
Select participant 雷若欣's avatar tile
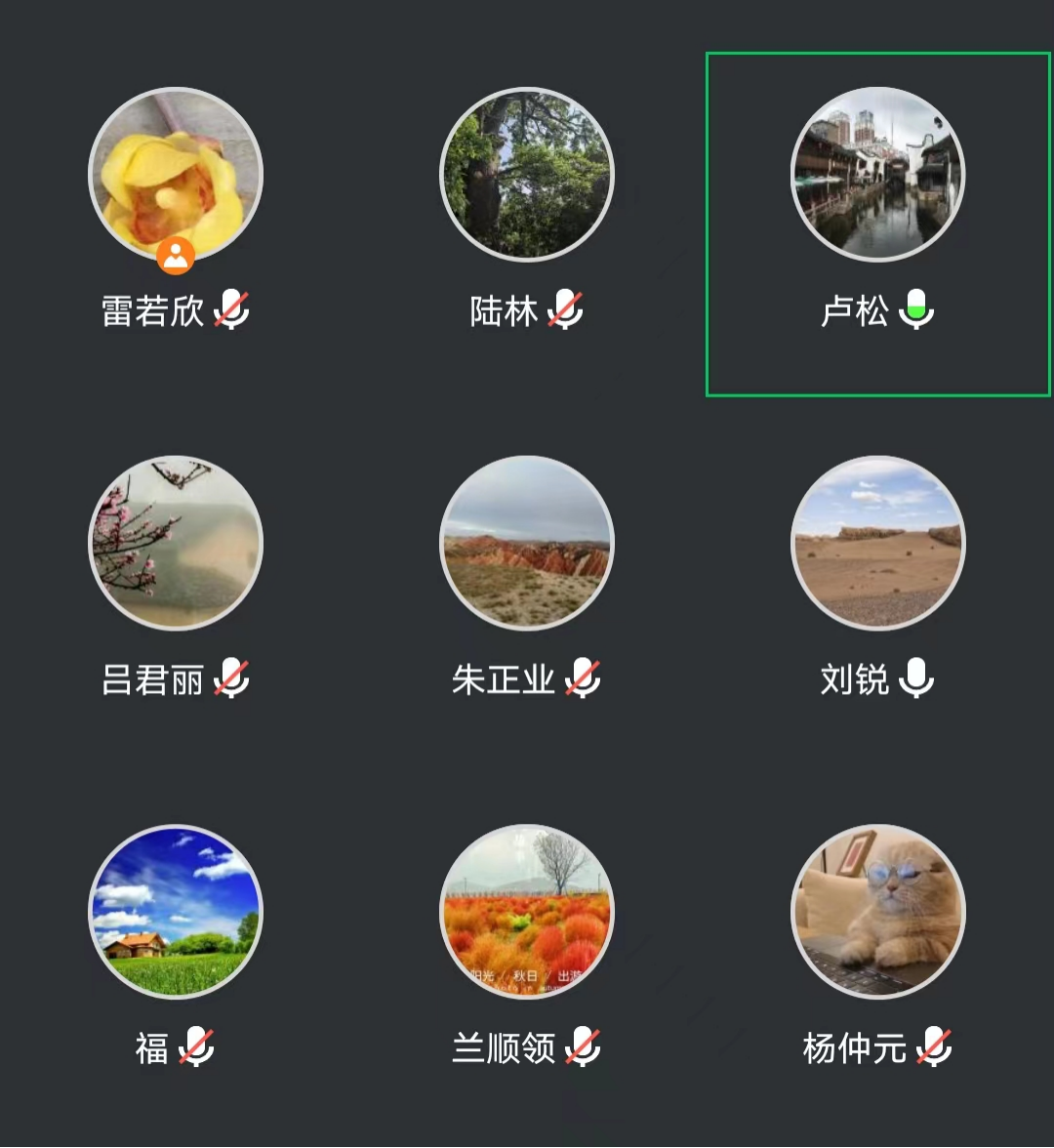176,176
